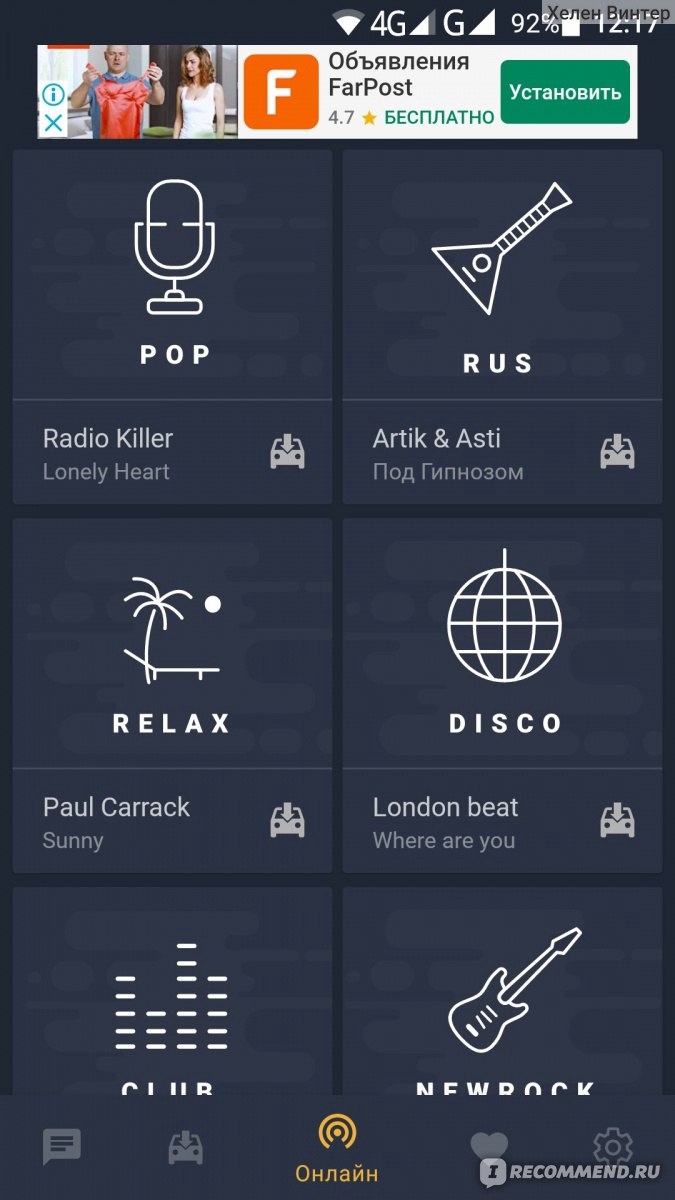Open the NEWROCK station tile

pyautogui.click(x=501, y=1000)
